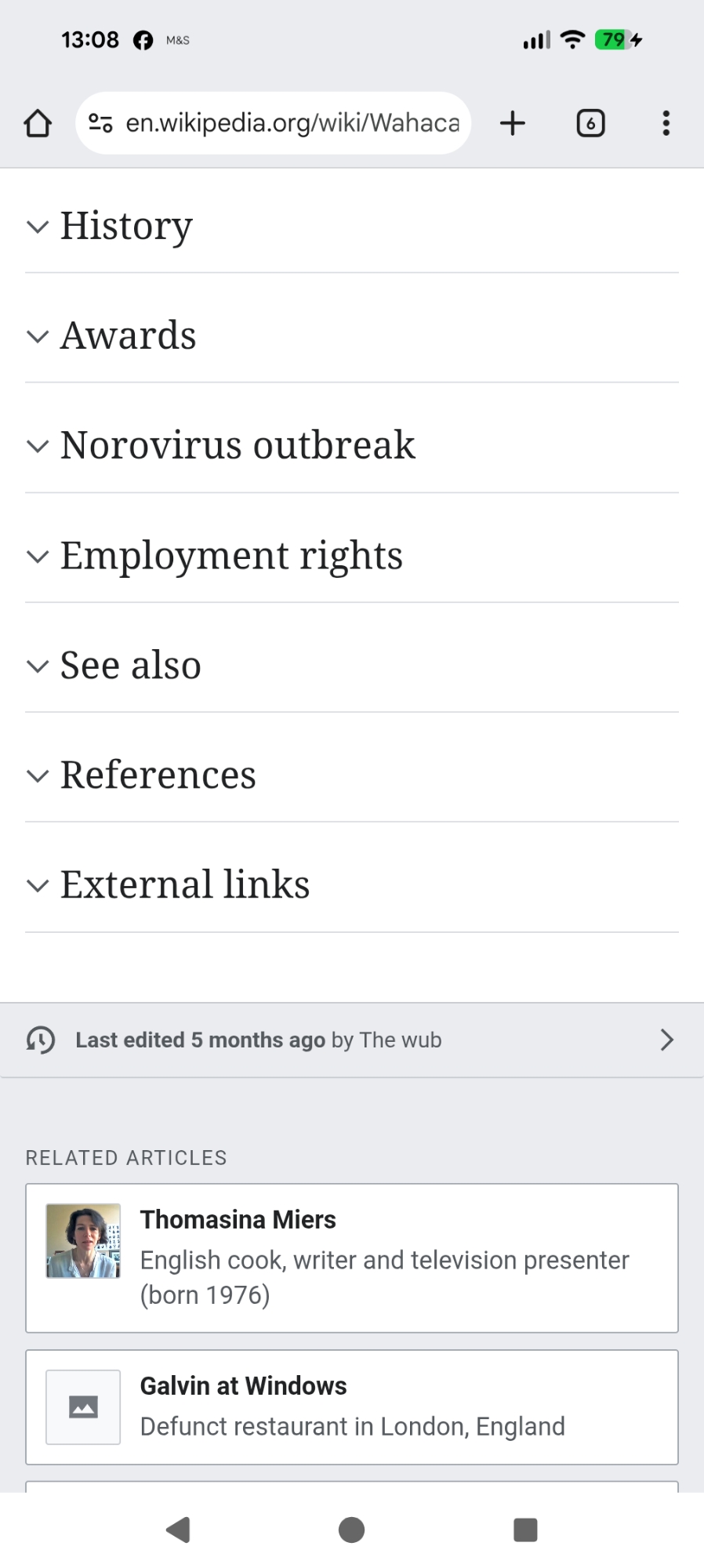The height and width of the screenshot is (1568, 704).
Task: Open the browser overflow menu
Action: pos(666,123)
